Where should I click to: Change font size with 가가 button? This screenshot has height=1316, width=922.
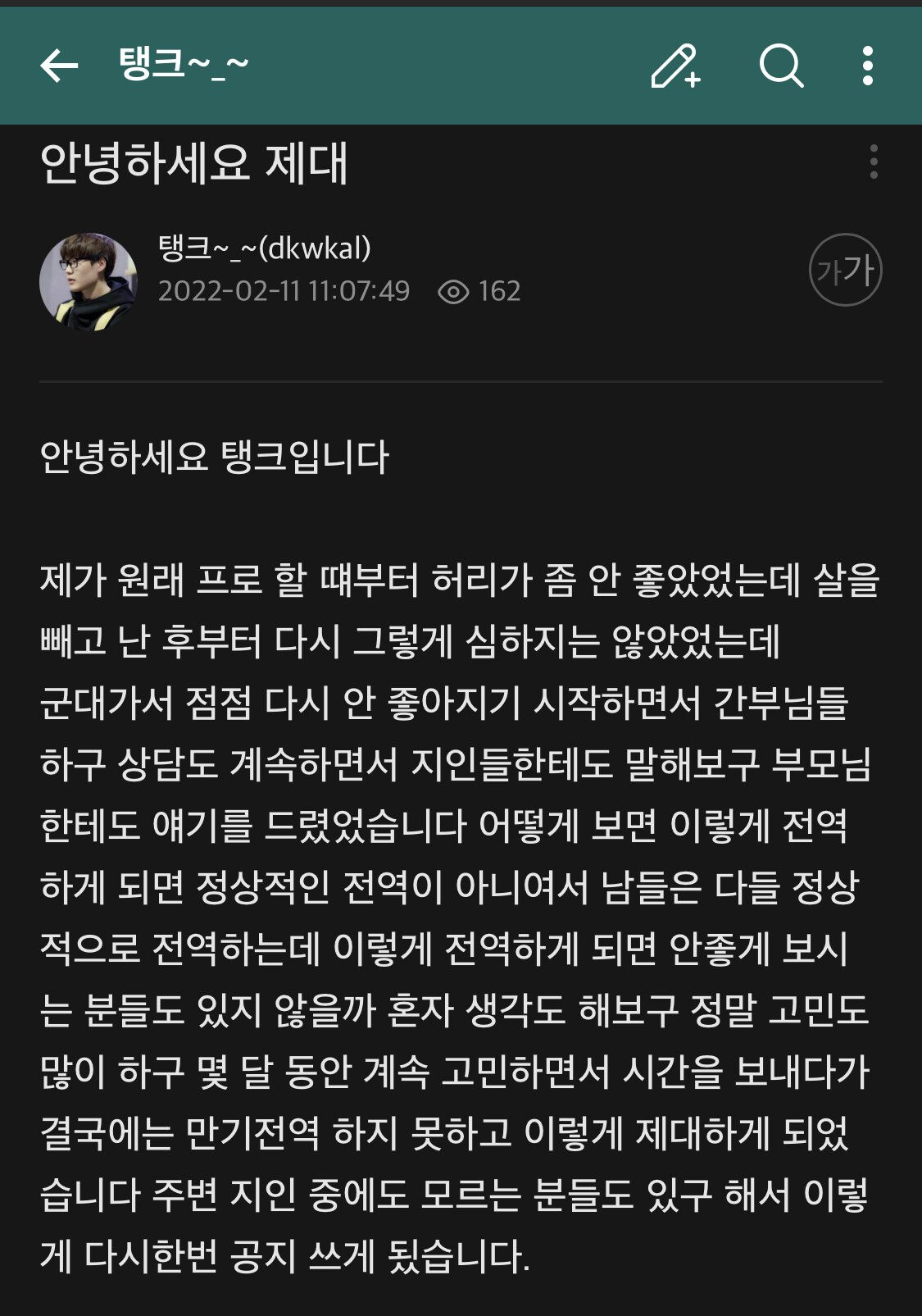point(845,271)
